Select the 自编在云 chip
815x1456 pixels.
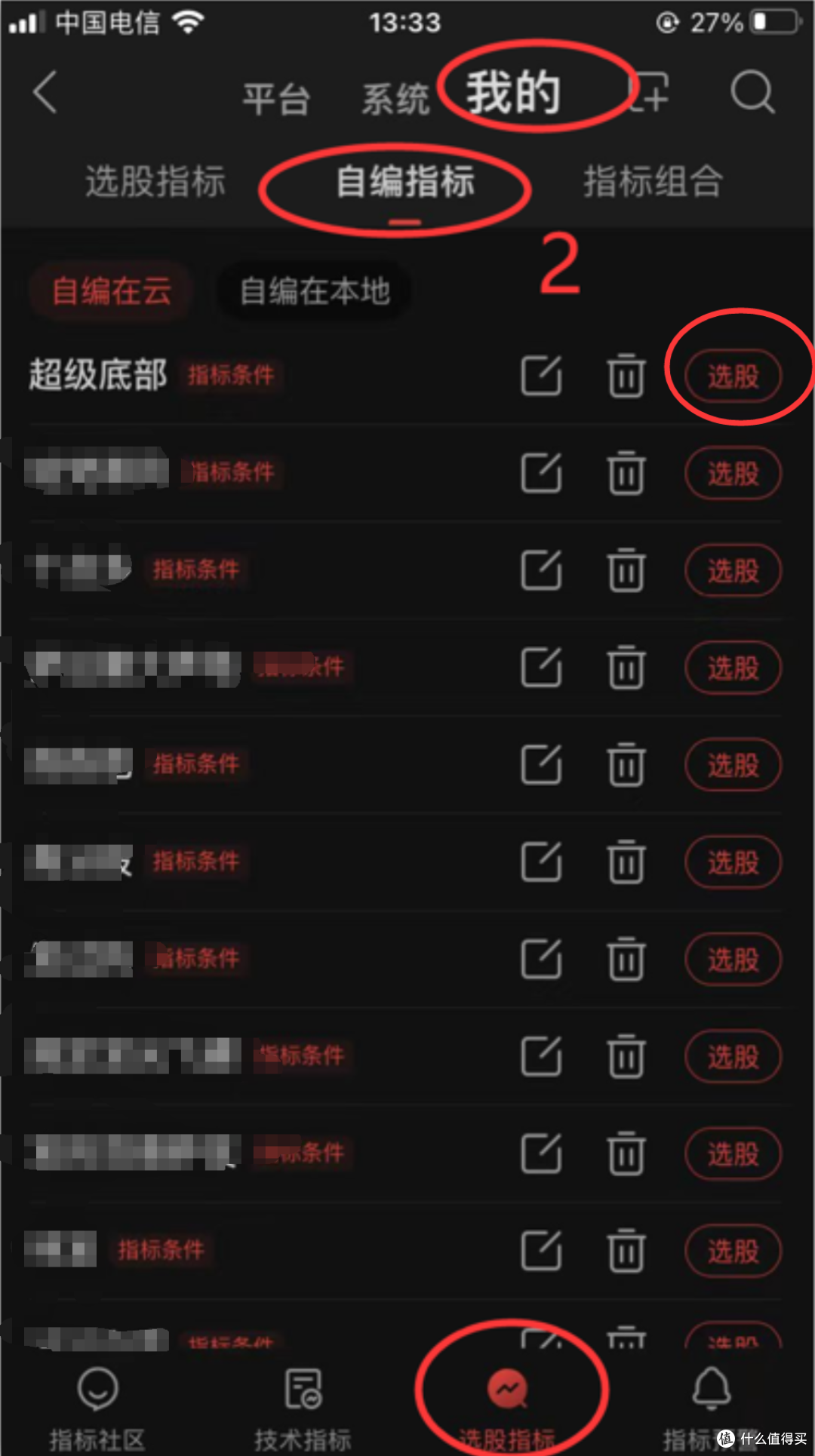[x=112, y=291]
